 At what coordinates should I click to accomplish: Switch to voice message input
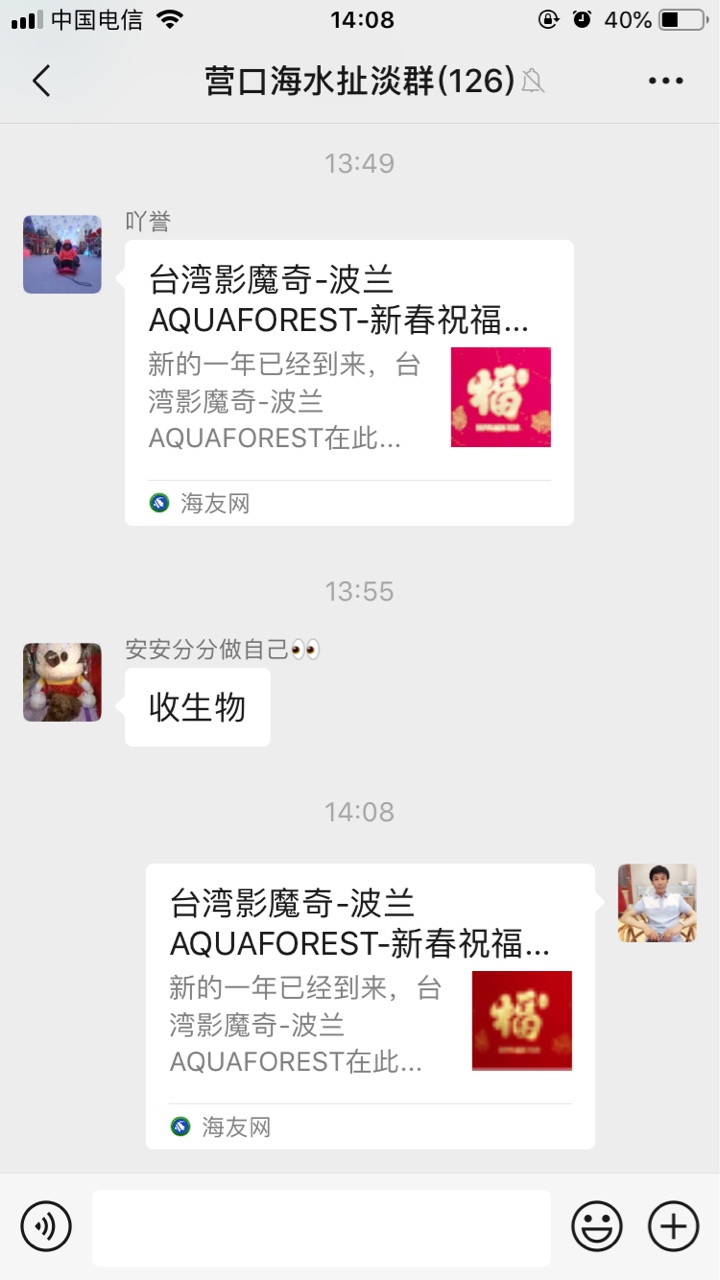(x=46, y=1226)
